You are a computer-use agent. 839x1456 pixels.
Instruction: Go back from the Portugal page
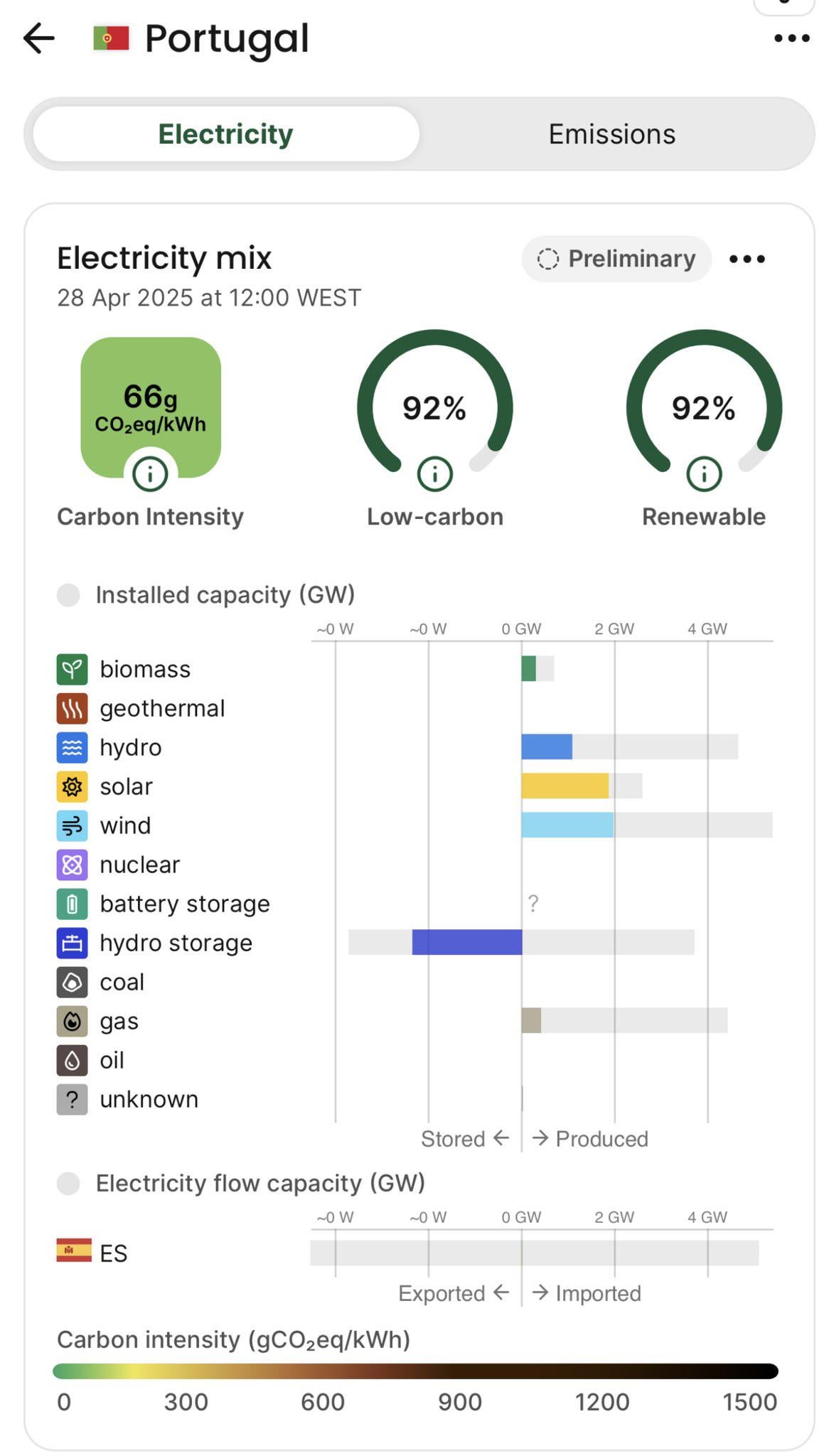pos(39,38)
